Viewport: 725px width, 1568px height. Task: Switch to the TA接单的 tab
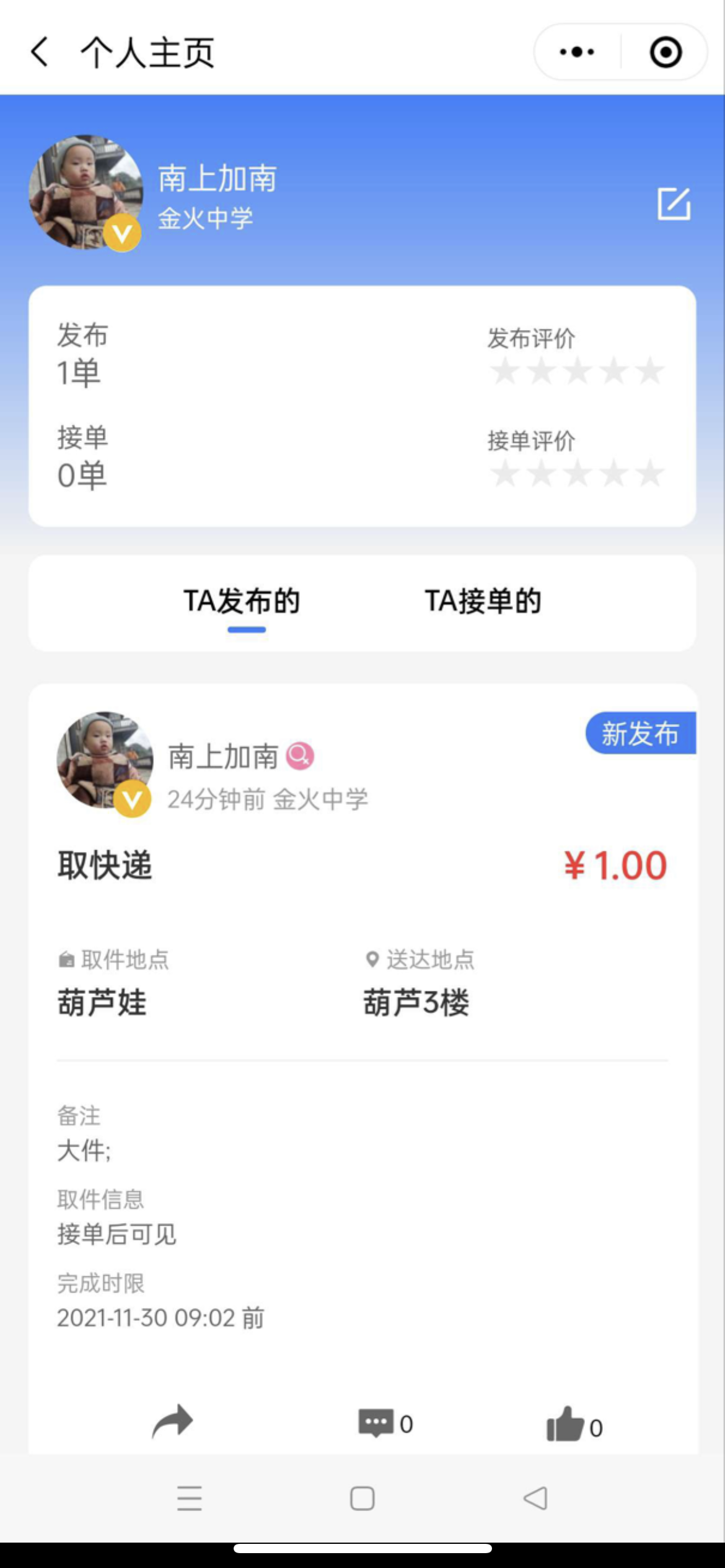click(483, 601)
